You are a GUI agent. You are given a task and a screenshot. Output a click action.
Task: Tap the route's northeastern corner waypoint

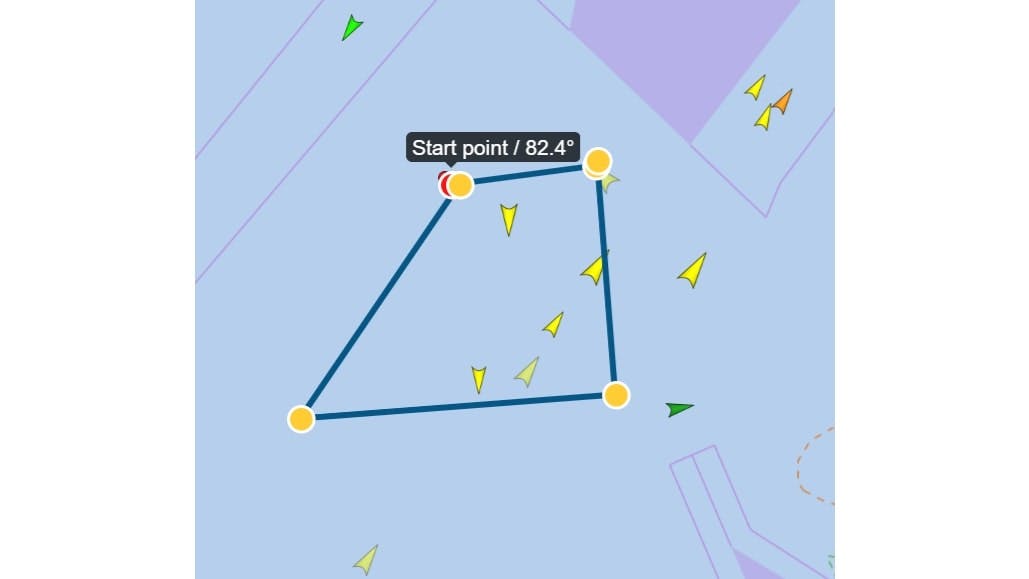pos(598,161)
